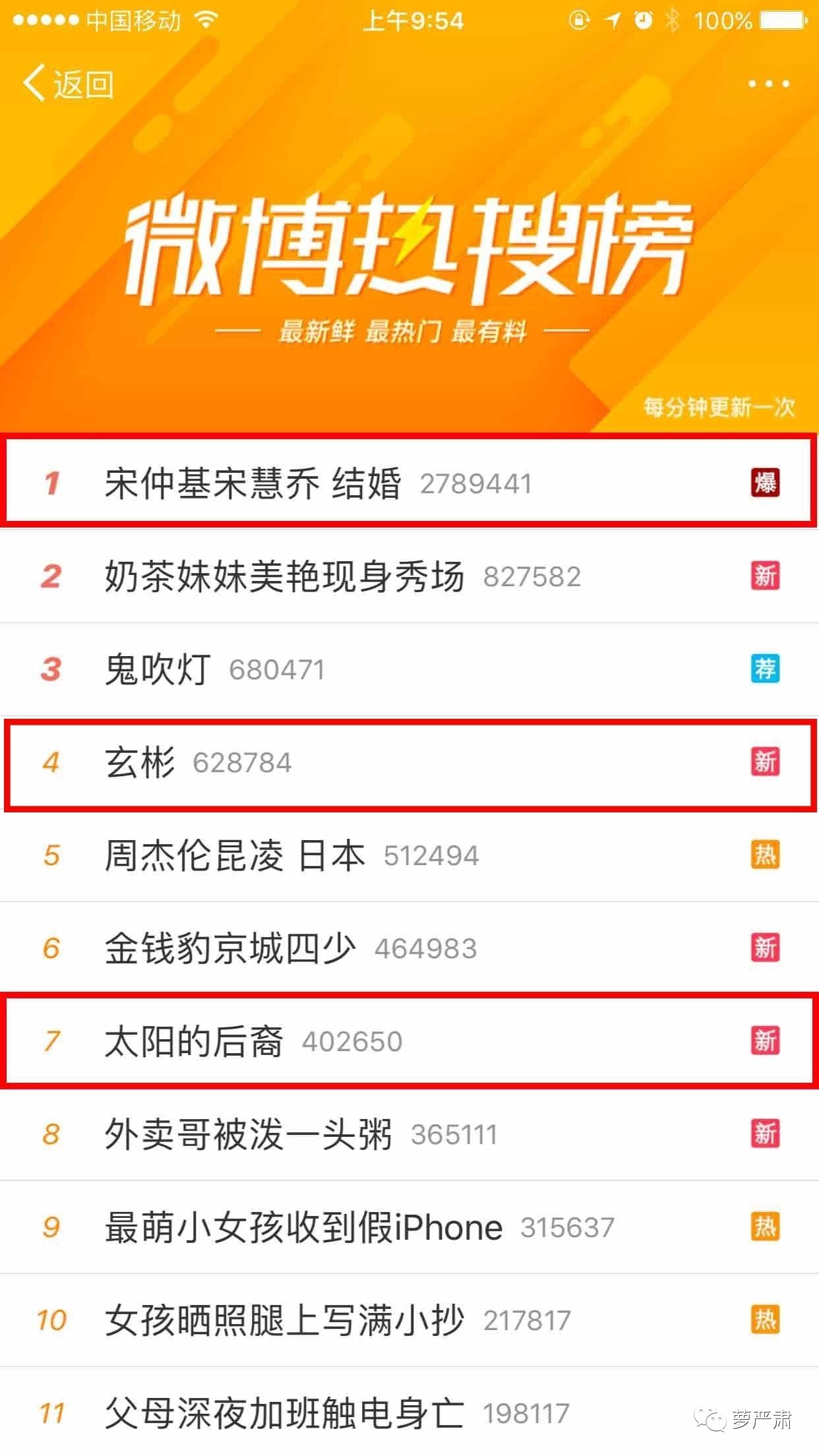Tap the 爆 badge on topic 1

765,483
